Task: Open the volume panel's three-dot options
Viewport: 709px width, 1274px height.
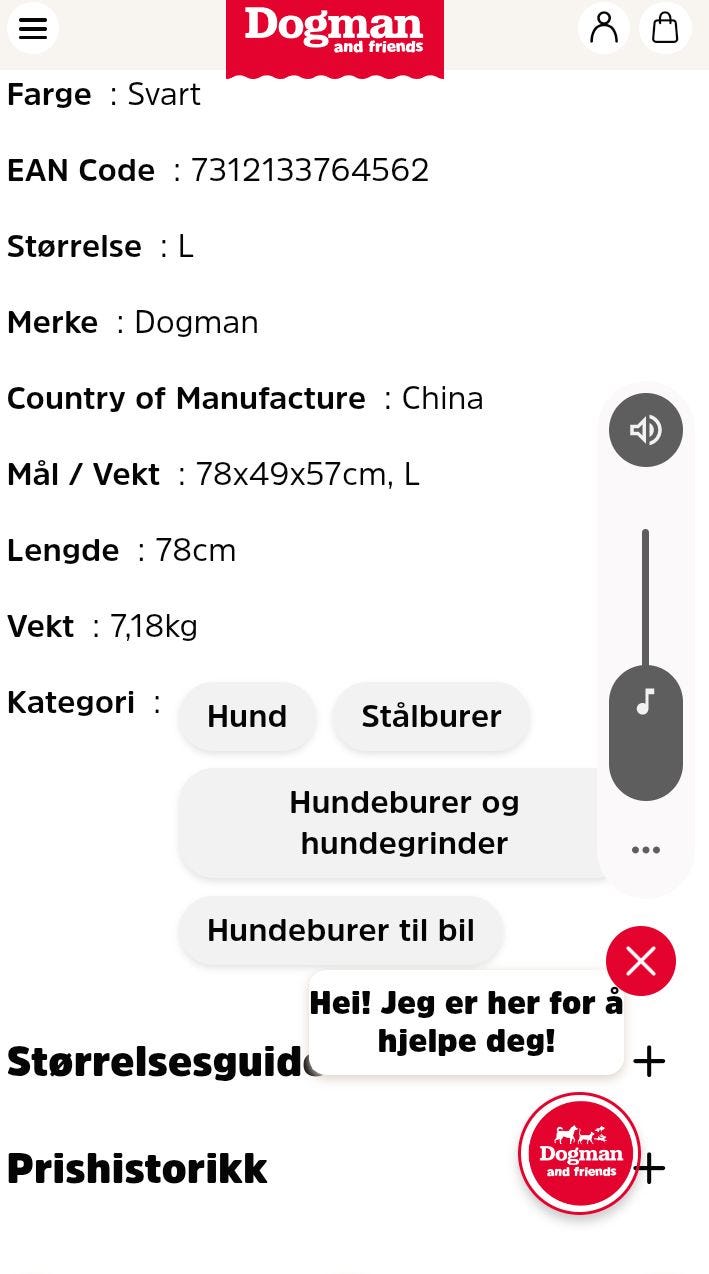Action: (x=646, y=850)
